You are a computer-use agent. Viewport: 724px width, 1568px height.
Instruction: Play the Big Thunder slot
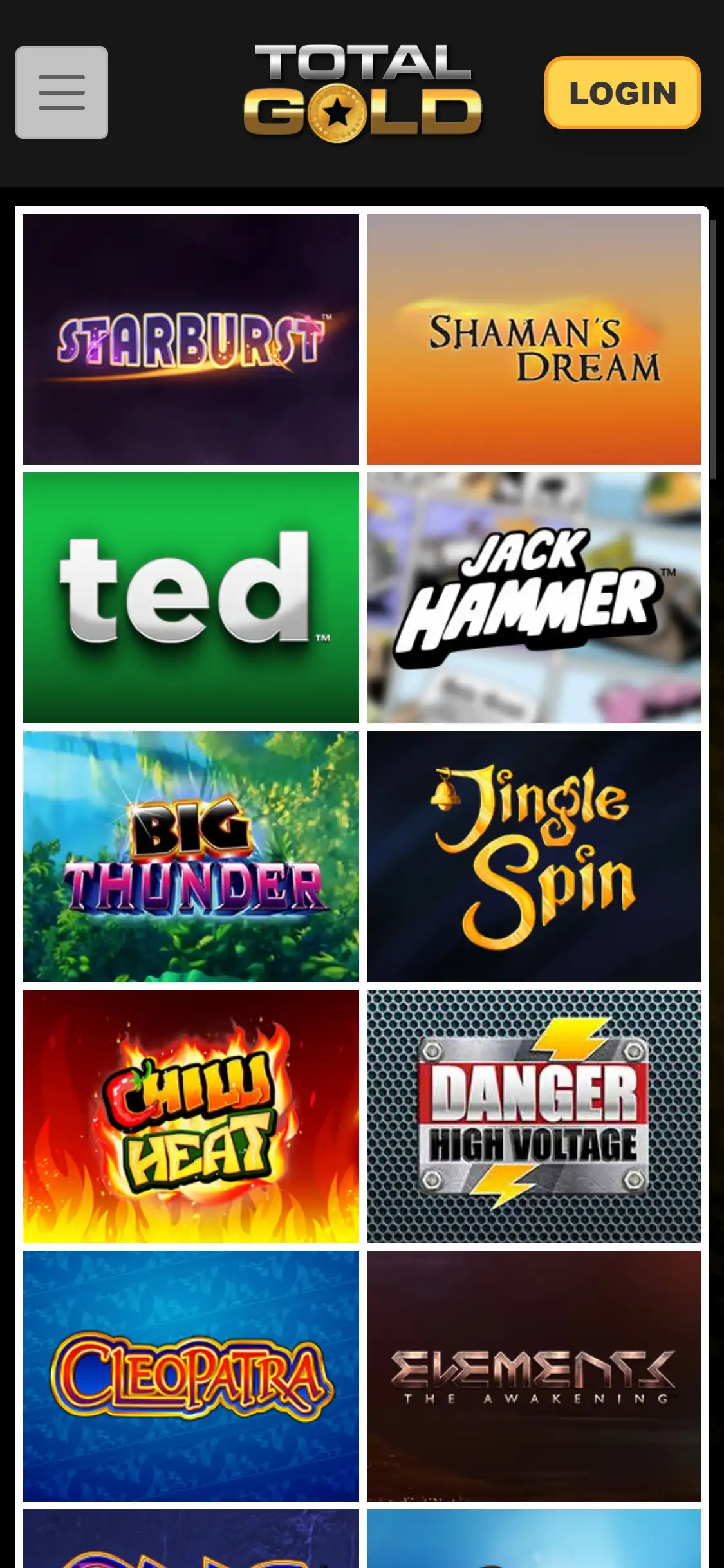point(191,857)
